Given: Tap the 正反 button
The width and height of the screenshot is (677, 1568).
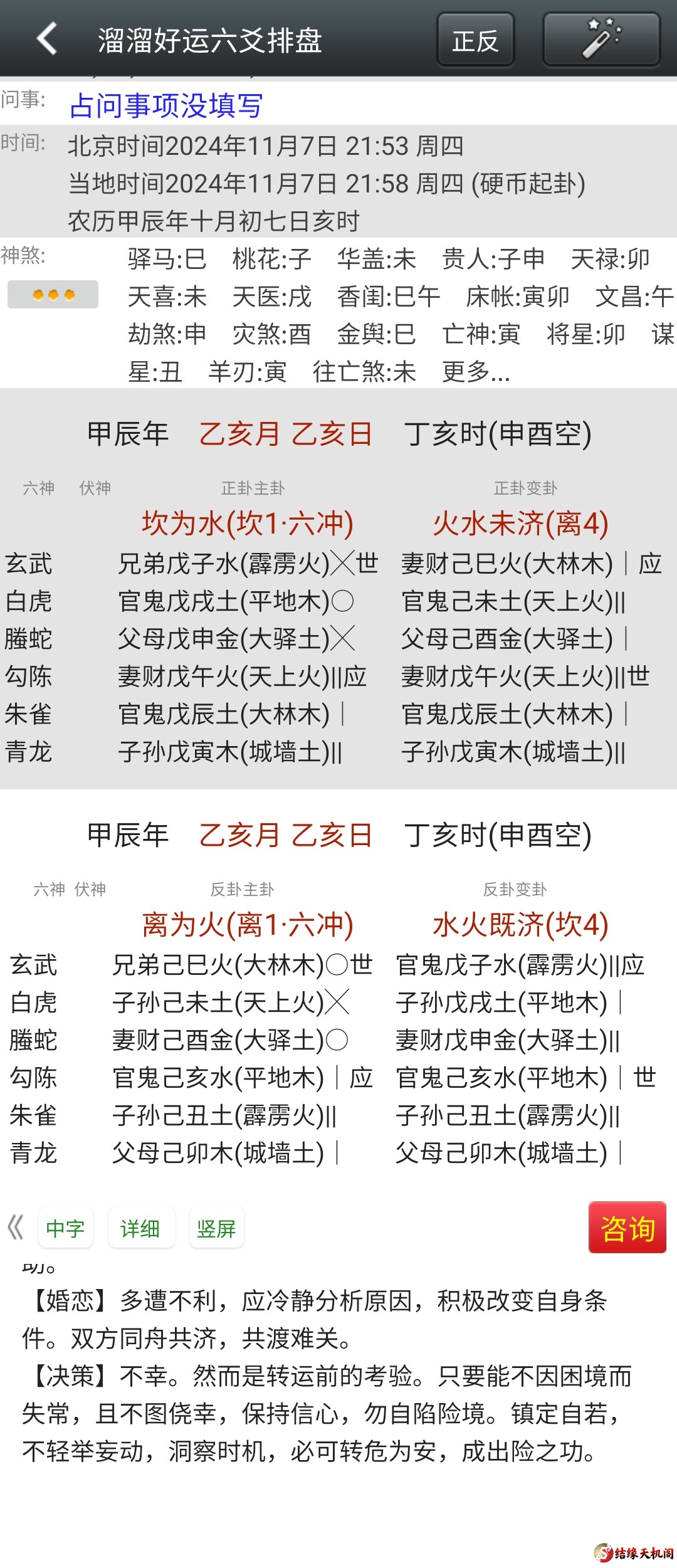Looking at the screenshot, I should click(475, 40).
